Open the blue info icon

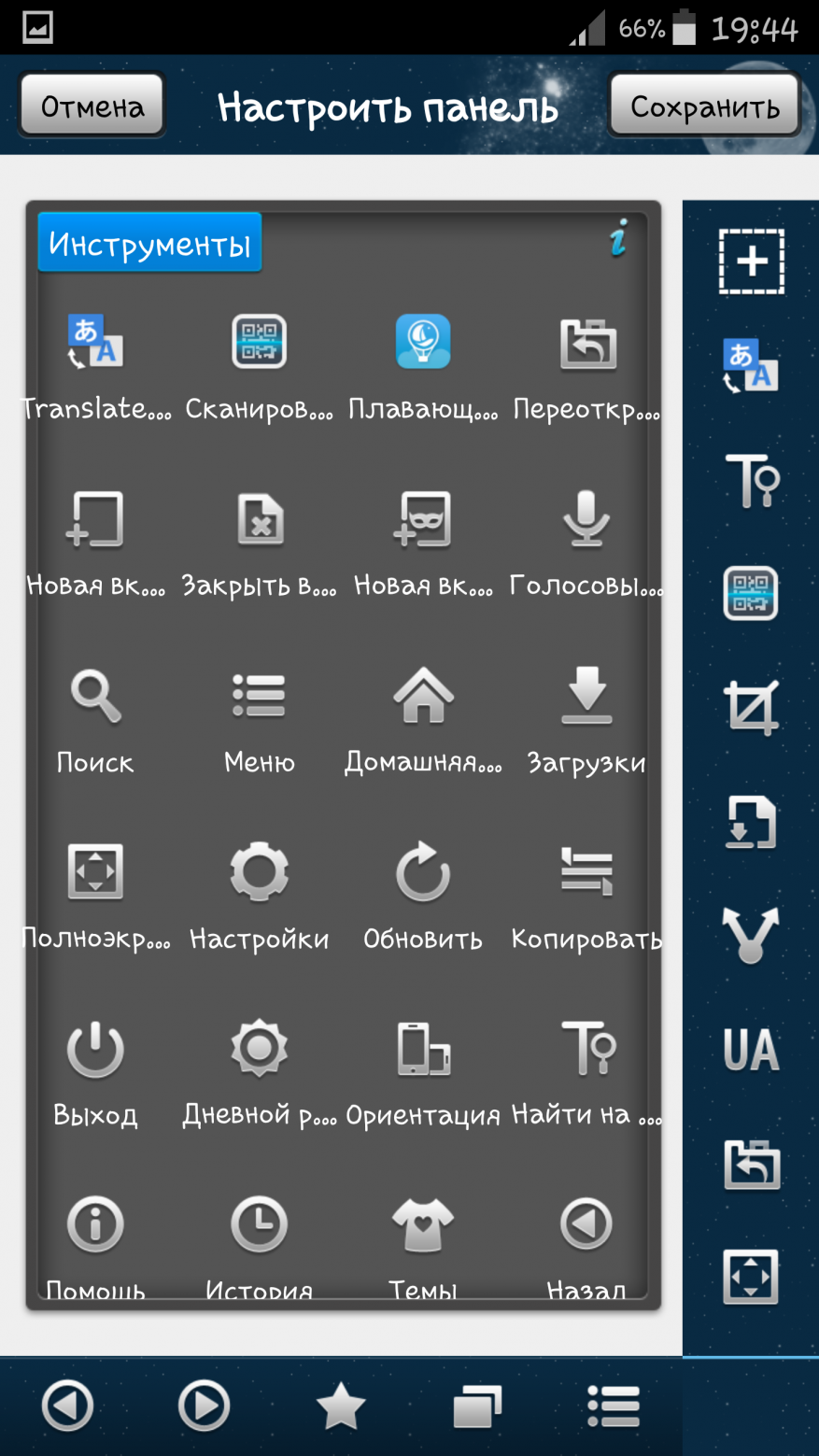click(x=618, y=239)
